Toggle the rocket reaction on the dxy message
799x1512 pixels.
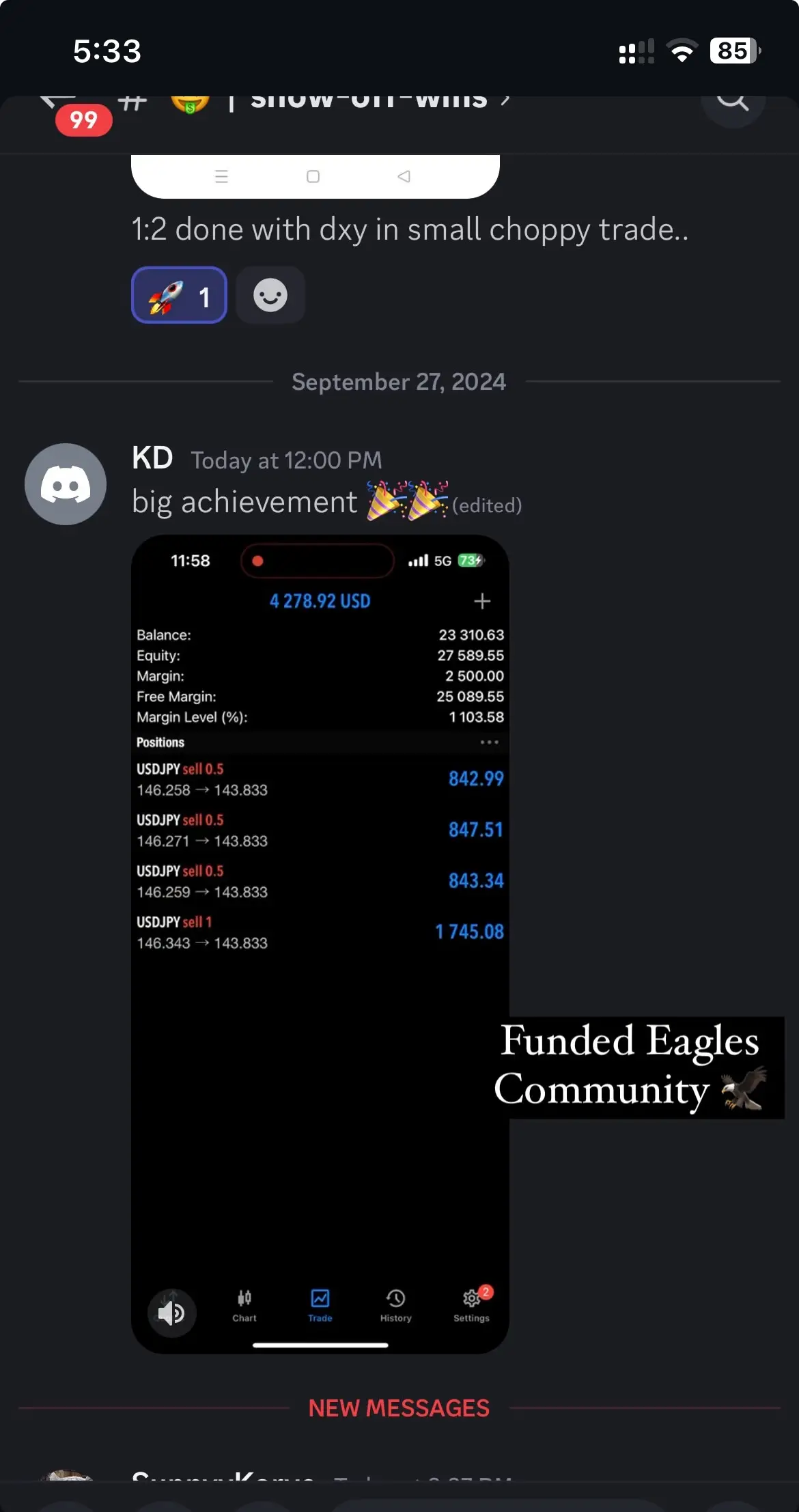pyautogui.click(x=179, y=295)
